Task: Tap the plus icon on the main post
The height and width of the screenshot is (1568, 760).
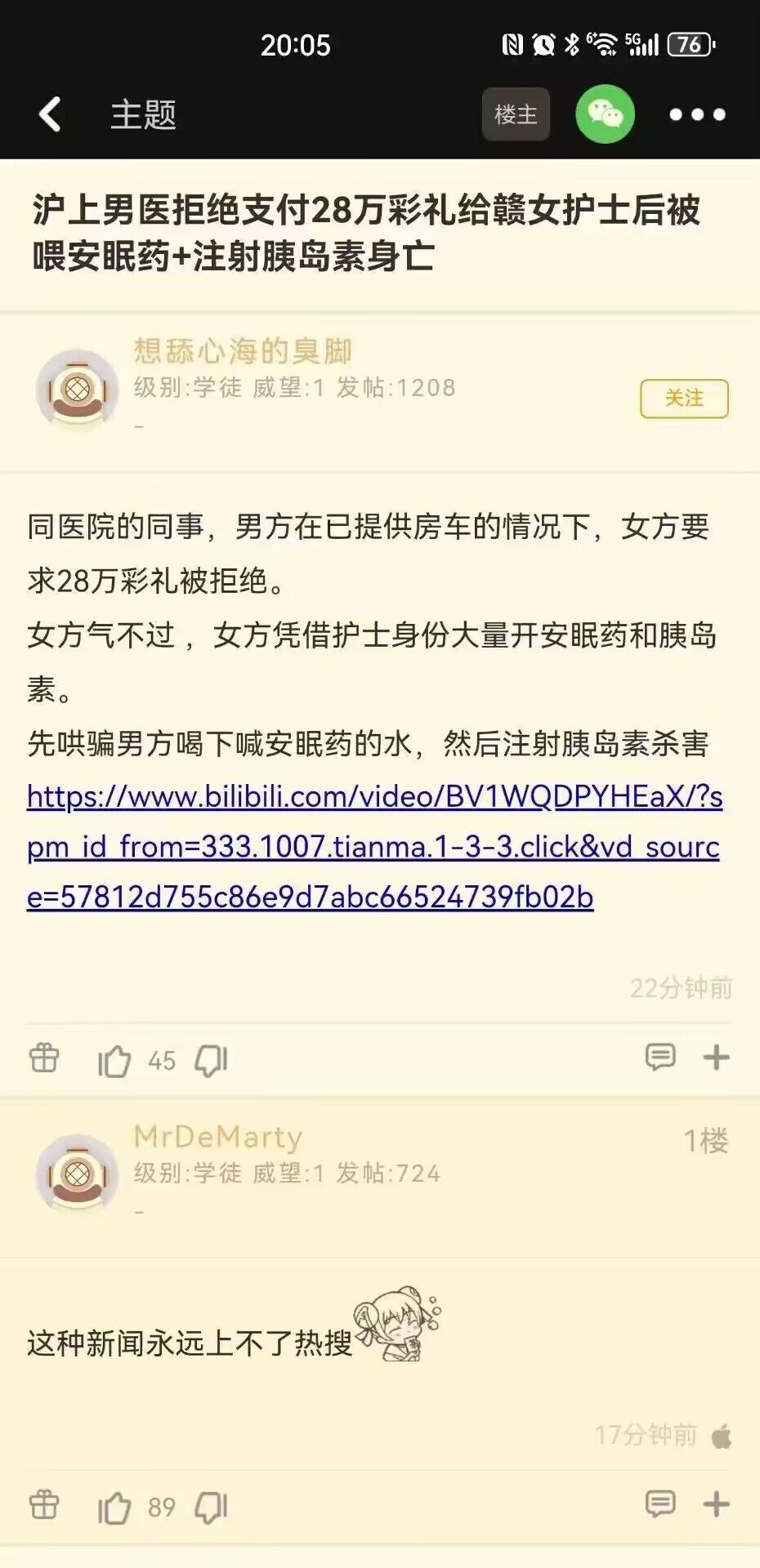Action: (x=716, y=1058)
